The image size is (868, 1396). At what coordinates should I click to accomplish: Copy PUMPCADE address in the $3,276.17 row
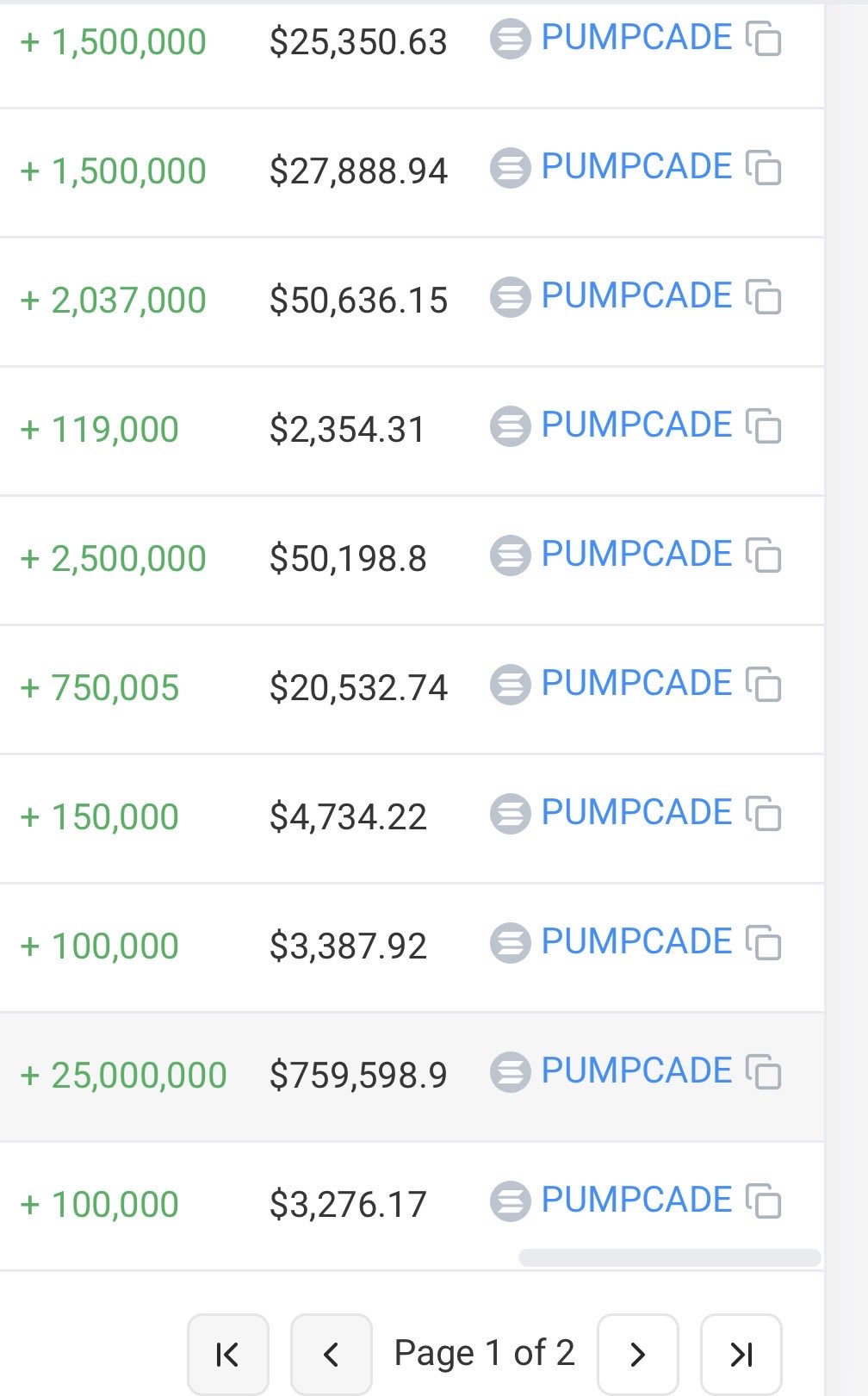(764, 1201)
